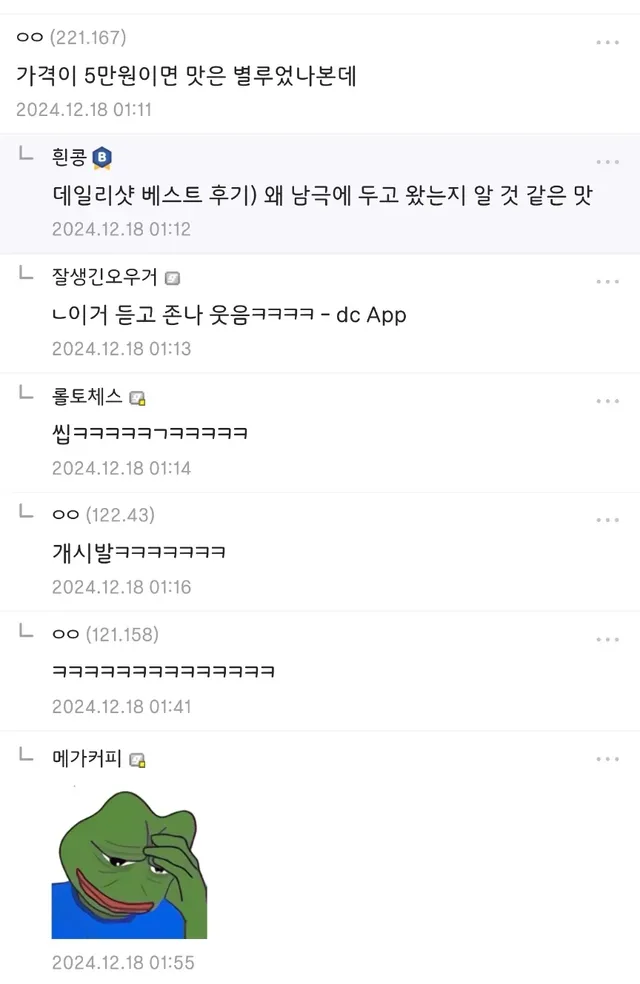Open the more options on 롤토체스's reply
Viewport: 640px width, 984px height.
(607, 401)
